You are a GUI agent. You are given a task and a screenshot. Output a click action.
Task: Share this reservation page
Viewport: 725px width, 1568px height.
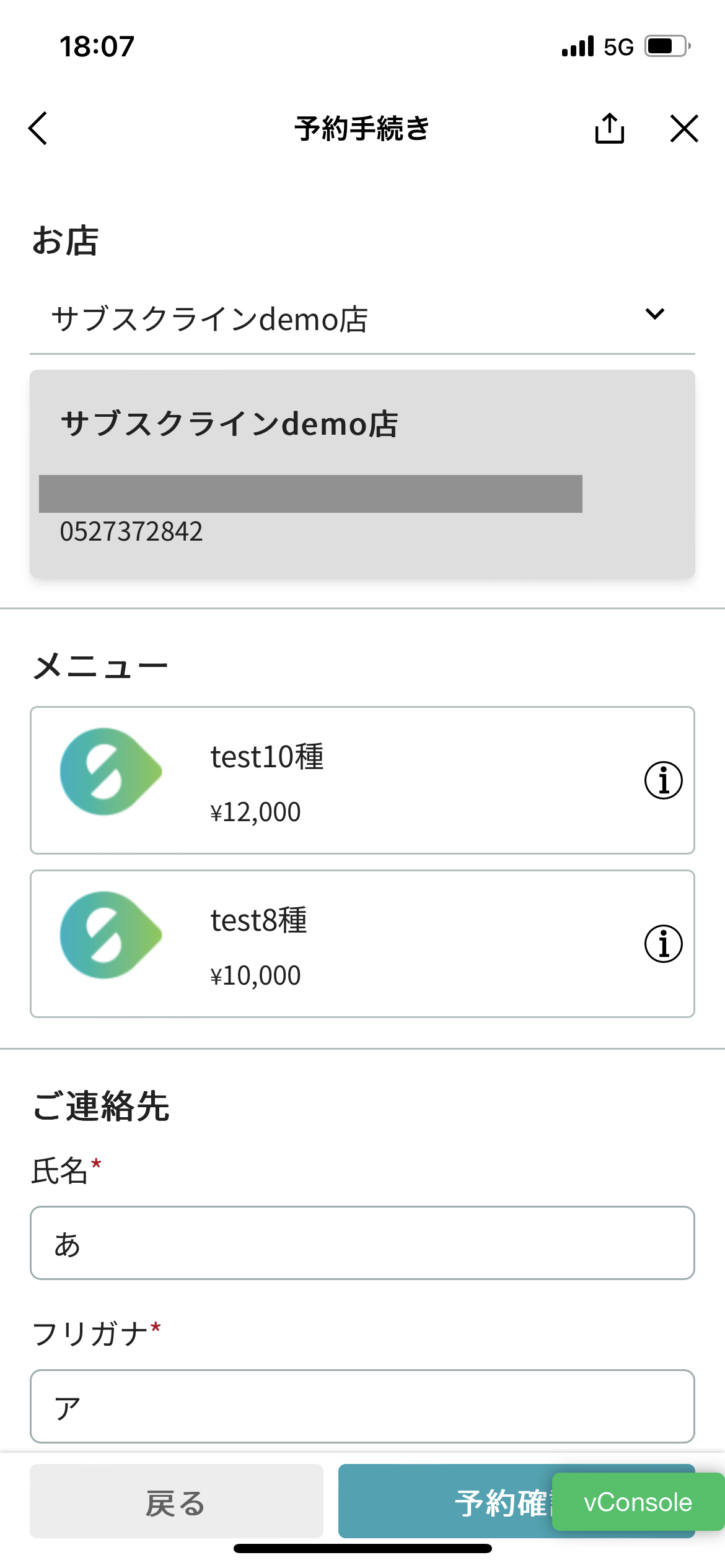610,128
